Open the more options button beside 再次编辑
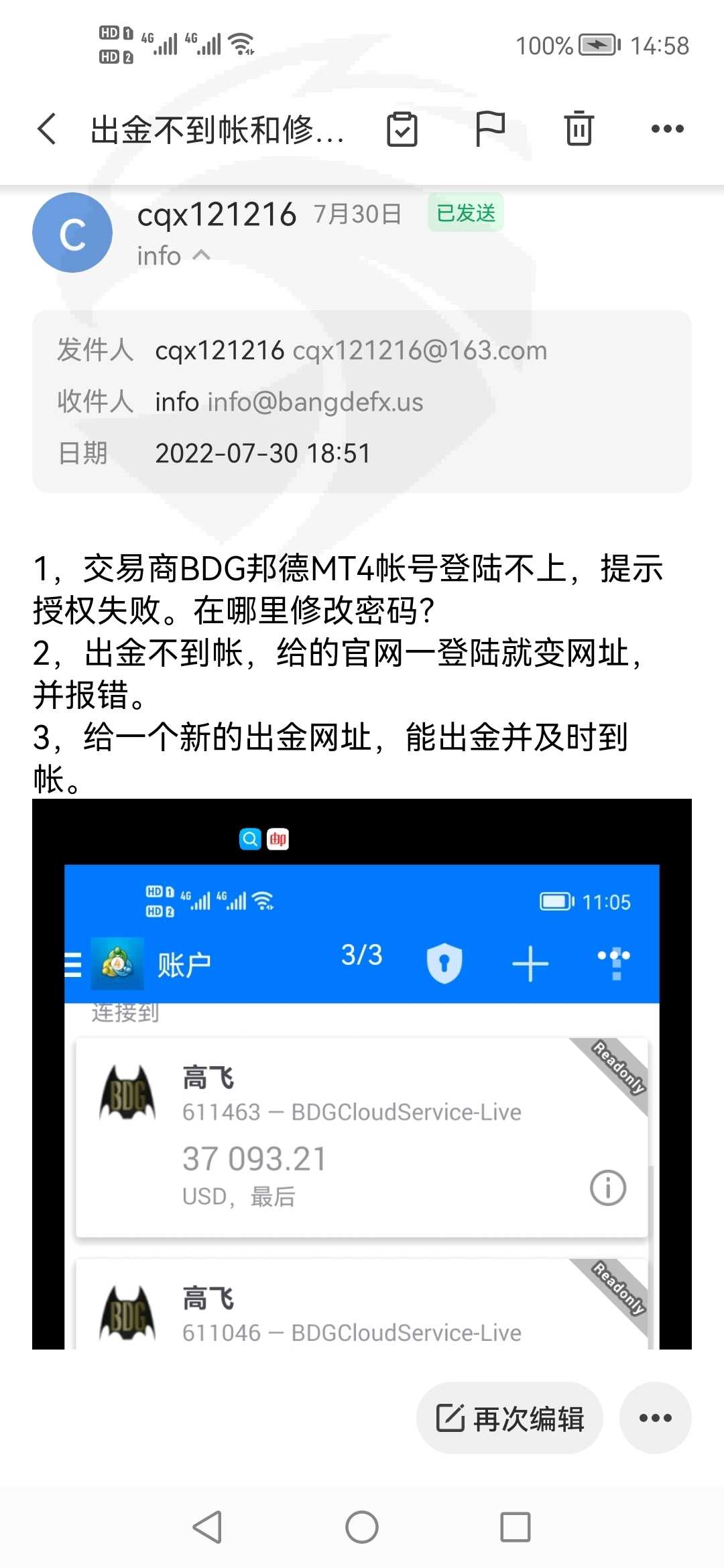The width and height of the screenshot is (724, 1568). (656, 1418)
